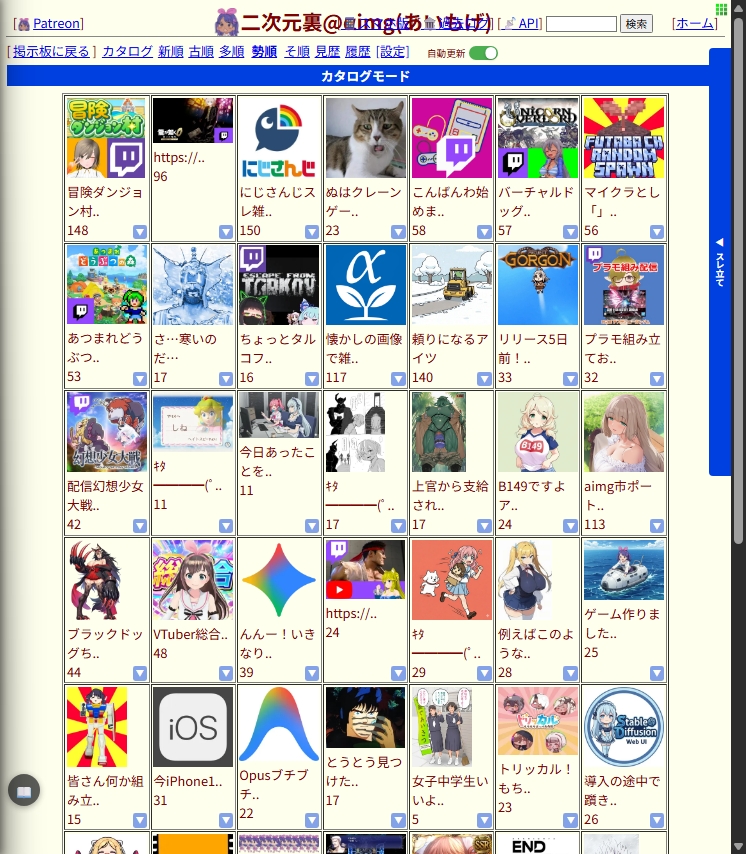746x854 pixels.
Task: Open the Patreon link
Action: click(x=57, y=23)
